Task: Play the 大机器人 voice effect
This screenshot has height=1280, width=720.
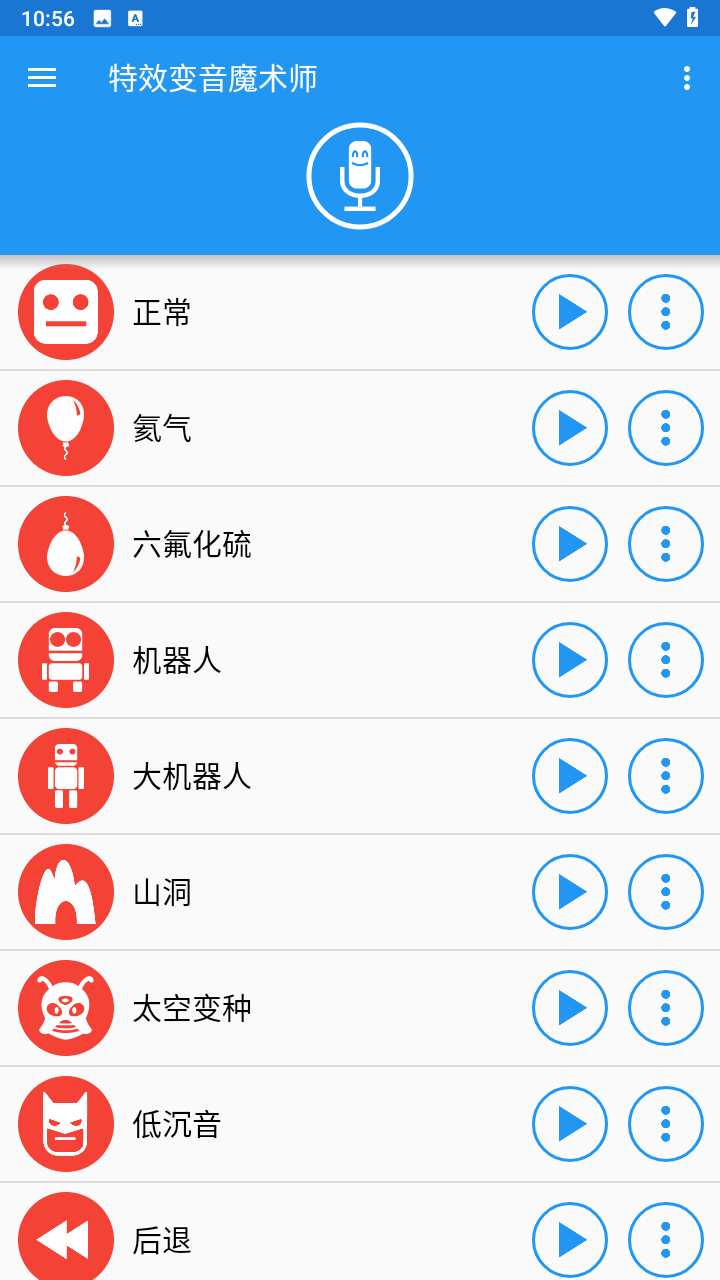Action: click(x=570, y=776)
